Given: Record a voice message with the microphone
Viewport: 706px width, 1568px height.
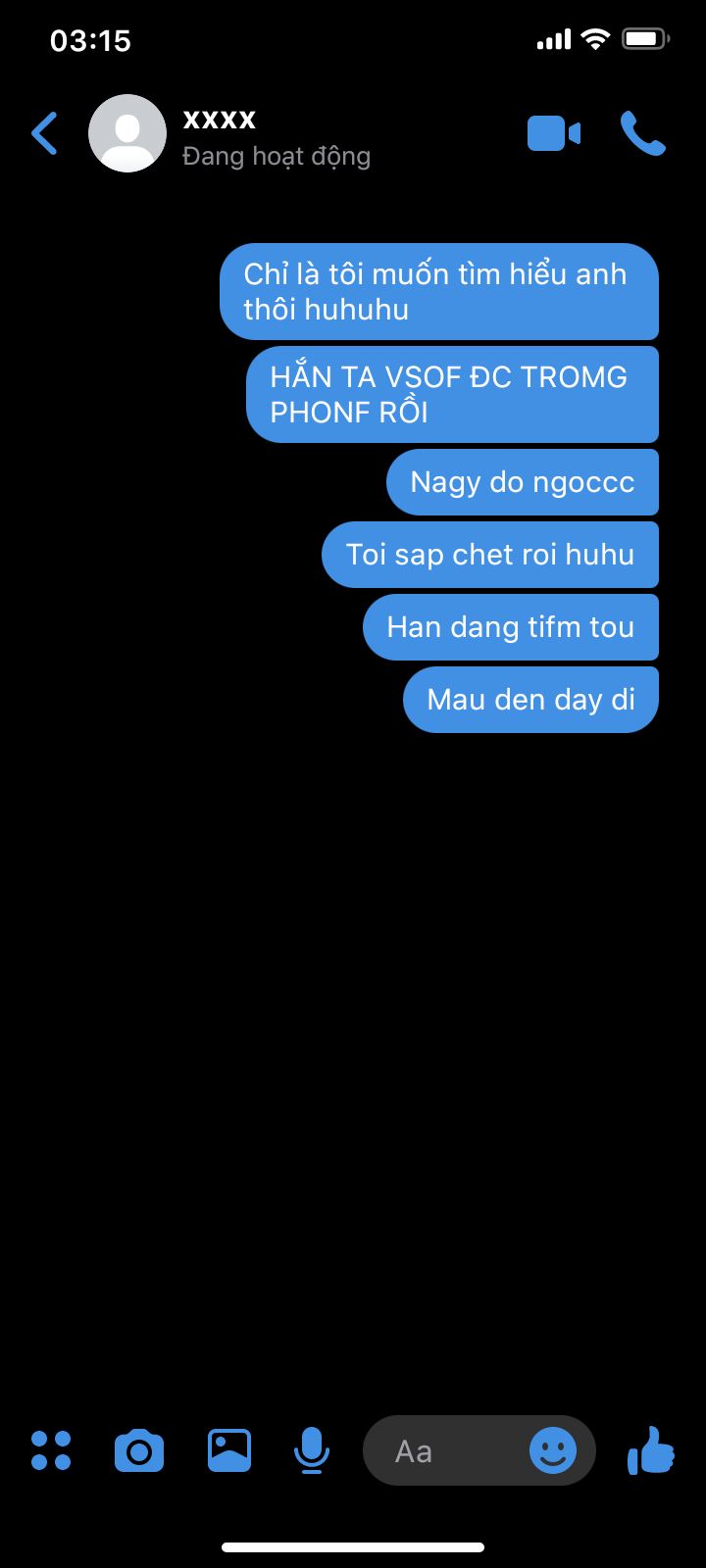Looking at the screenshot, I should click(312, 1450).
